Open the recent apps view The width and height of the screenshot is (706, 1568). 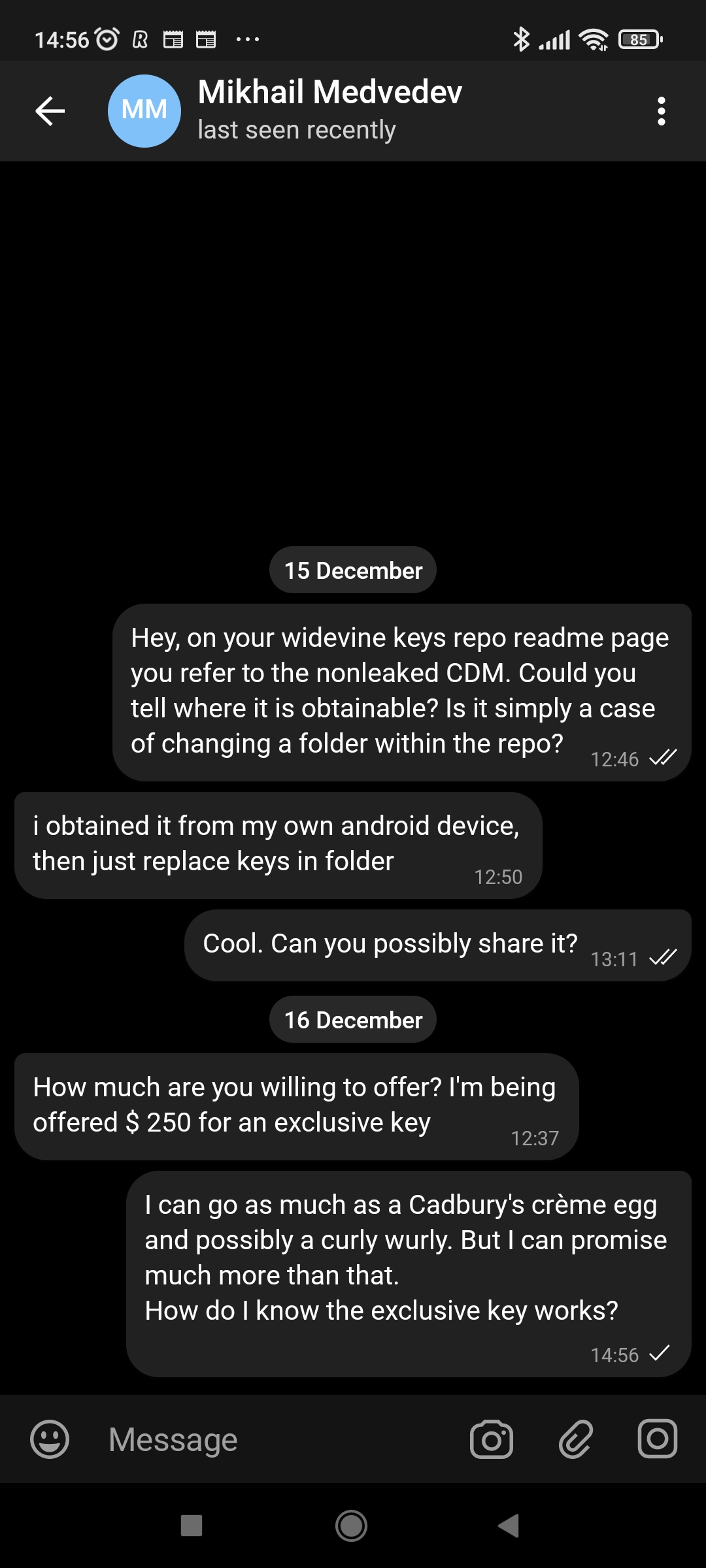click(x=191, y=1526)
